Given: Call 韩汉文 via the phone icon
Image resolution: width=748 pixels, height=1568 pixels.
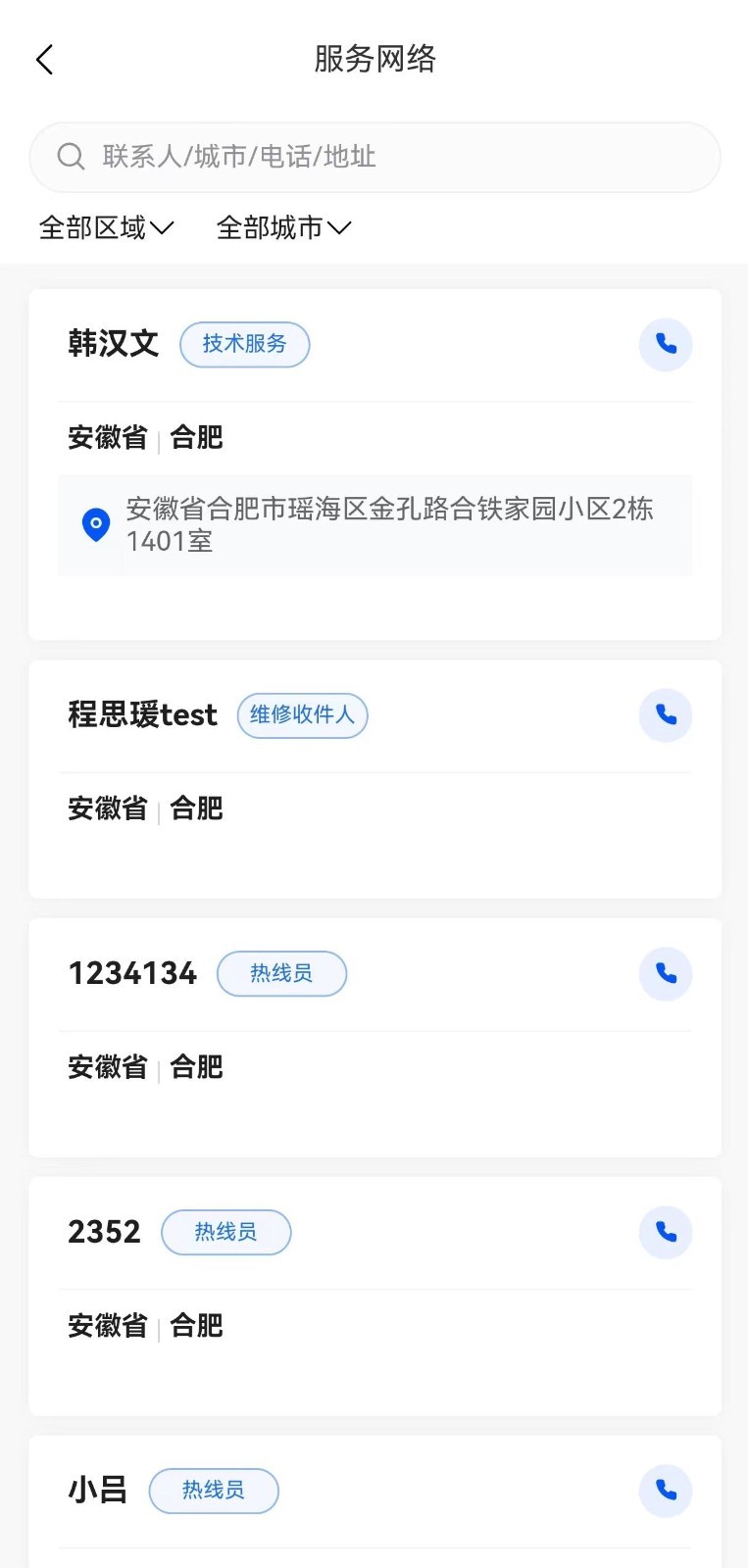Looking at the screenshot, I should (x=666, y=344).
